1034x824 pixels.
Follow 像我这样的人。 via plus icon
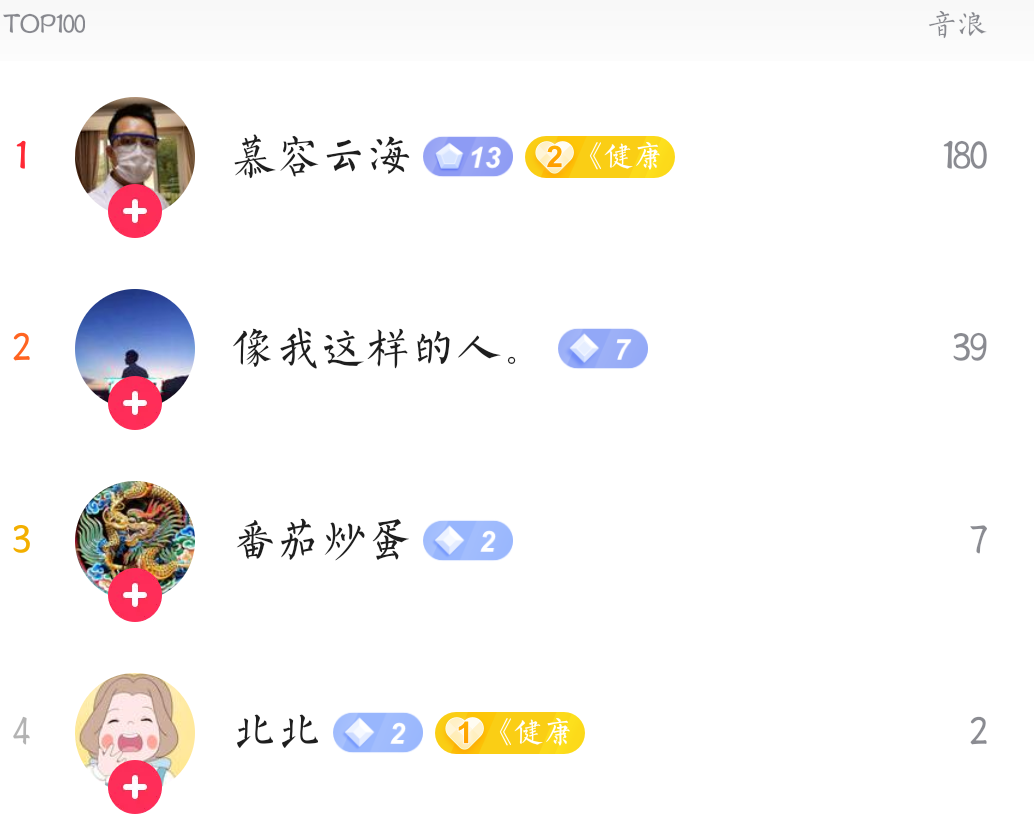coord(135,403)
